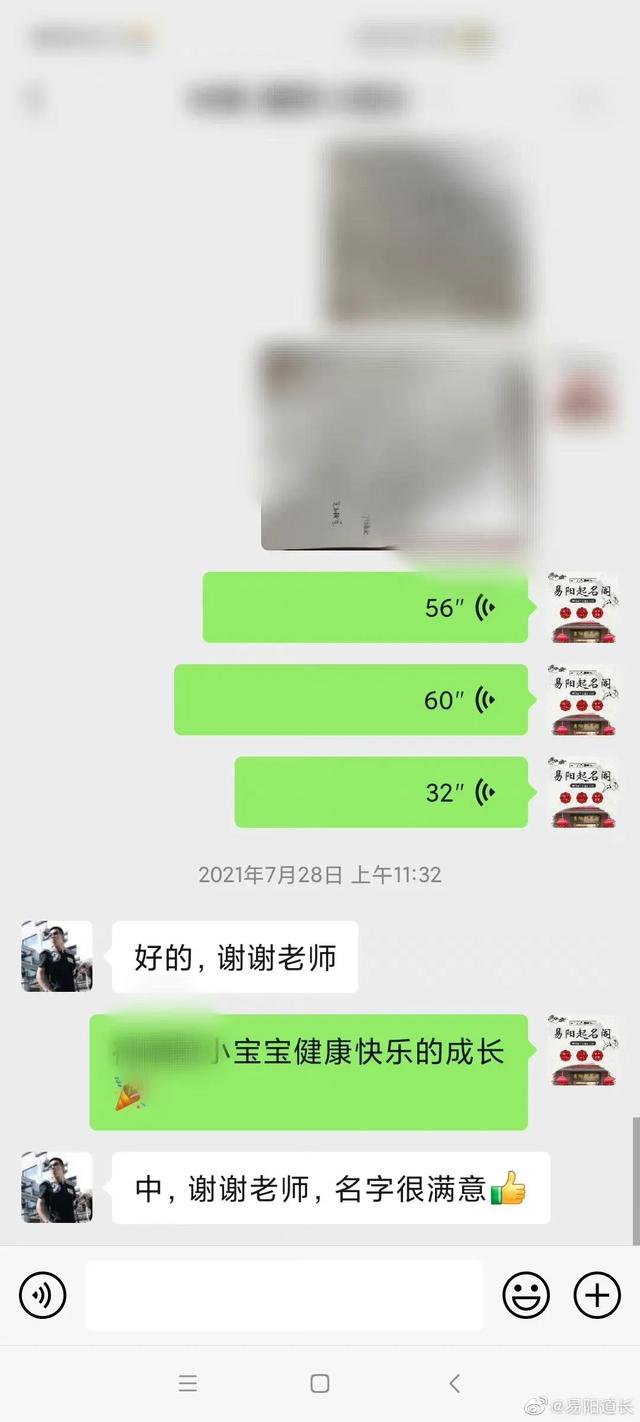Open the sent photo above the voice messages
The height and width of the screenshot is (1422, 640).
pyautogui.click(x=395, y=445)
